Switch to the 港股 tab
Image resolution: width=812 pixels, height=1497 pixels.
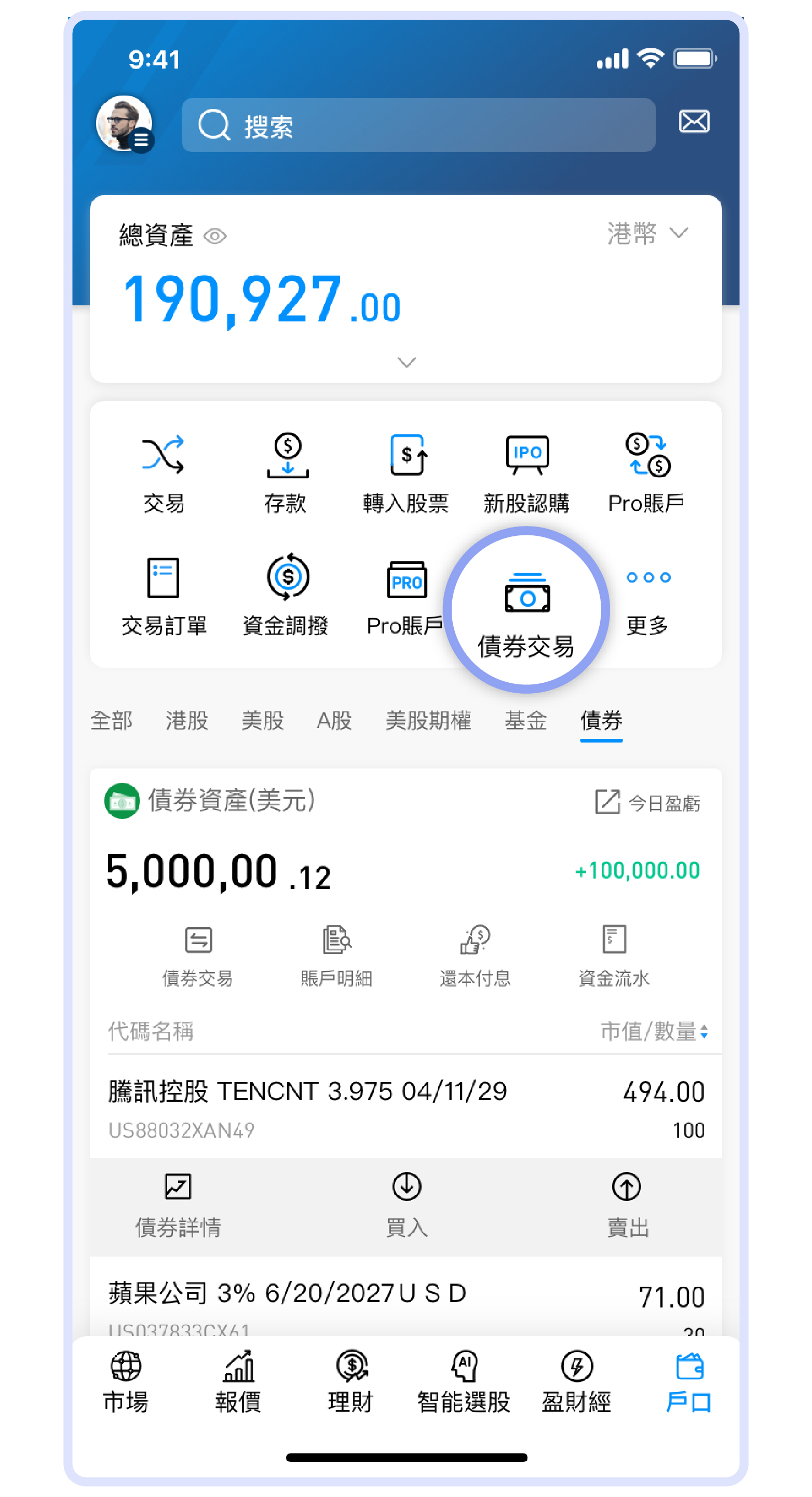click(x=186, y=720)
